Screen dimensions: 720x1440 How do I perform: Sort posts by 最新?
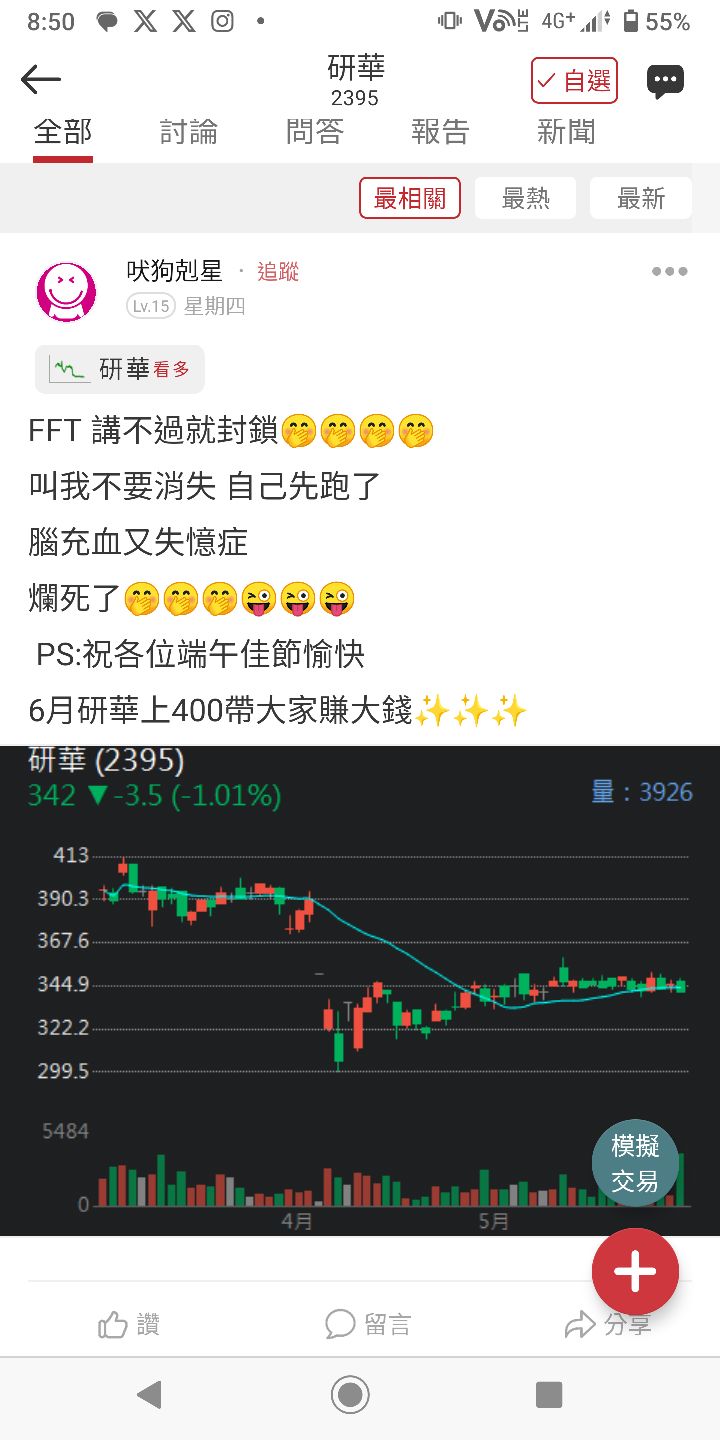[641, 199]
